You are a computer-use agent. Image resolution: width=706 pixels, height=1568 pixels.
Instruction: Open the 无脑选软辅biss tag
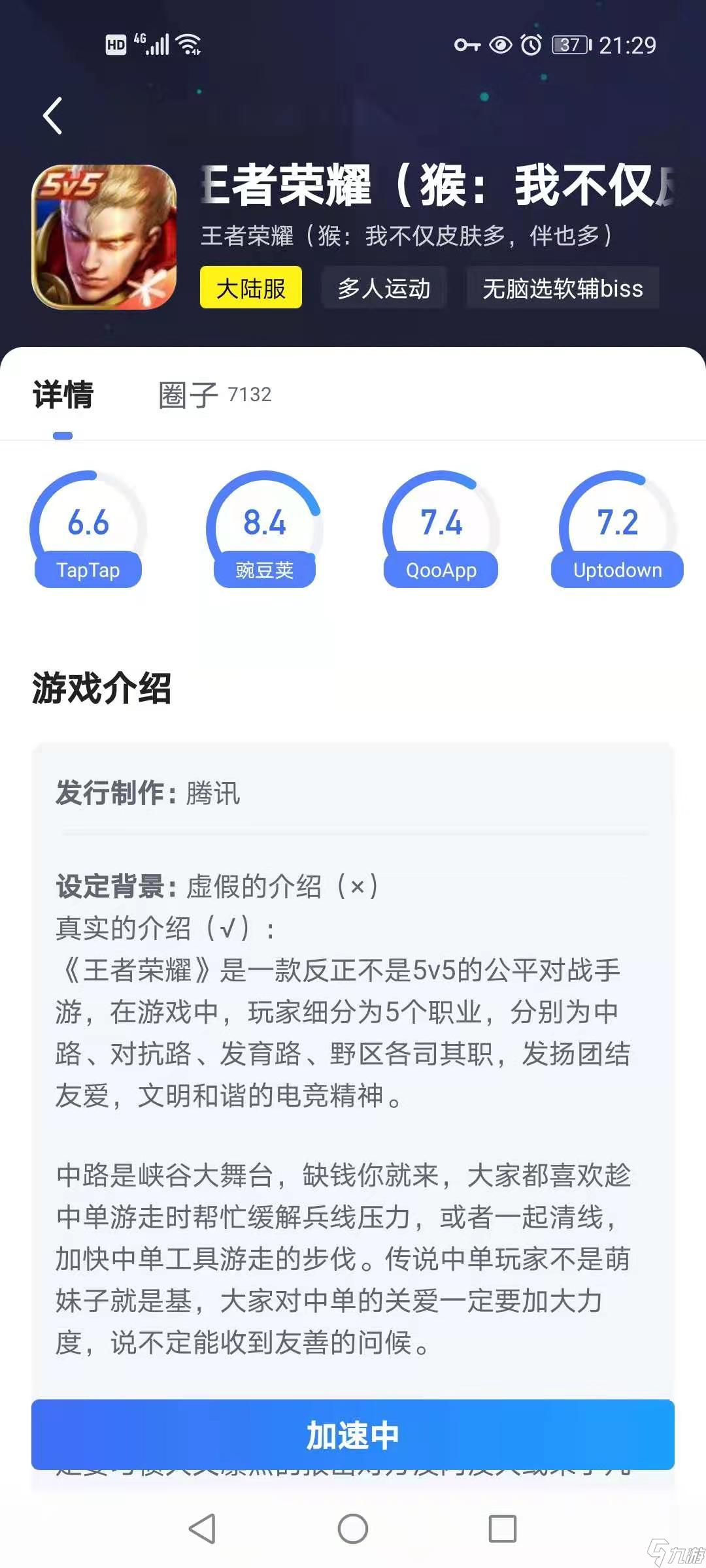coord(562,287)
